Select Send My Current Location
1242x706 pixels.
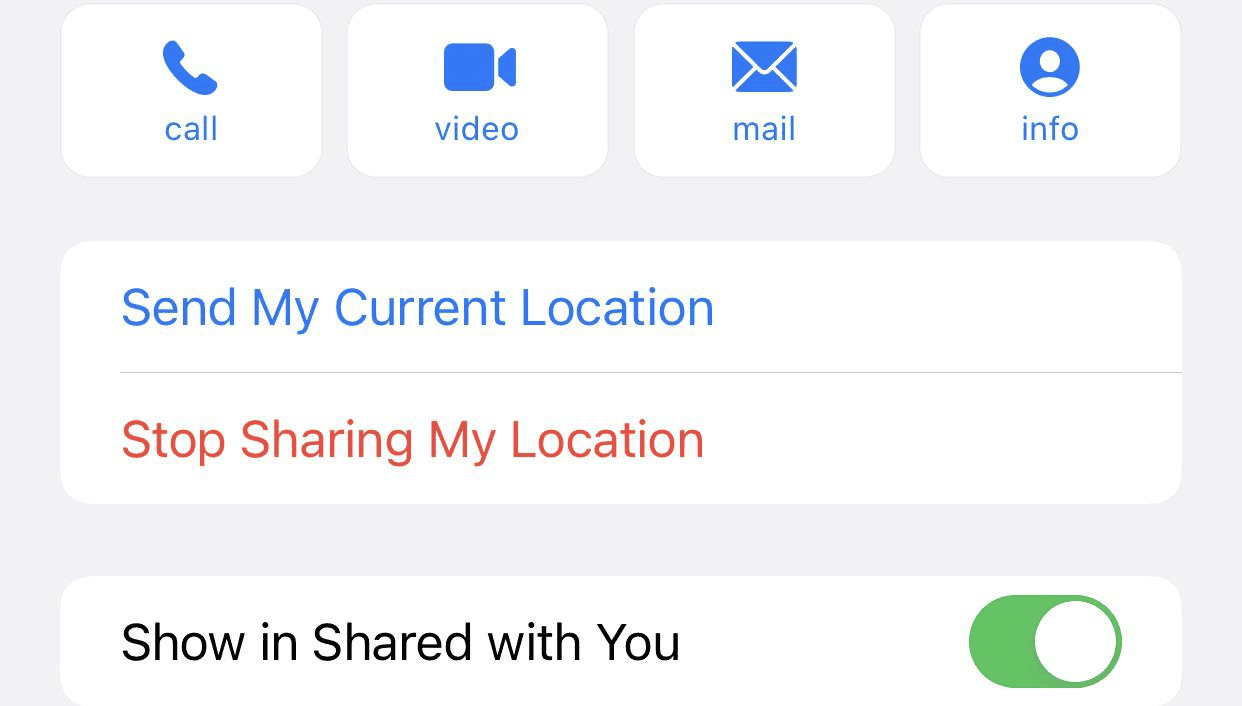coord(417,308)
